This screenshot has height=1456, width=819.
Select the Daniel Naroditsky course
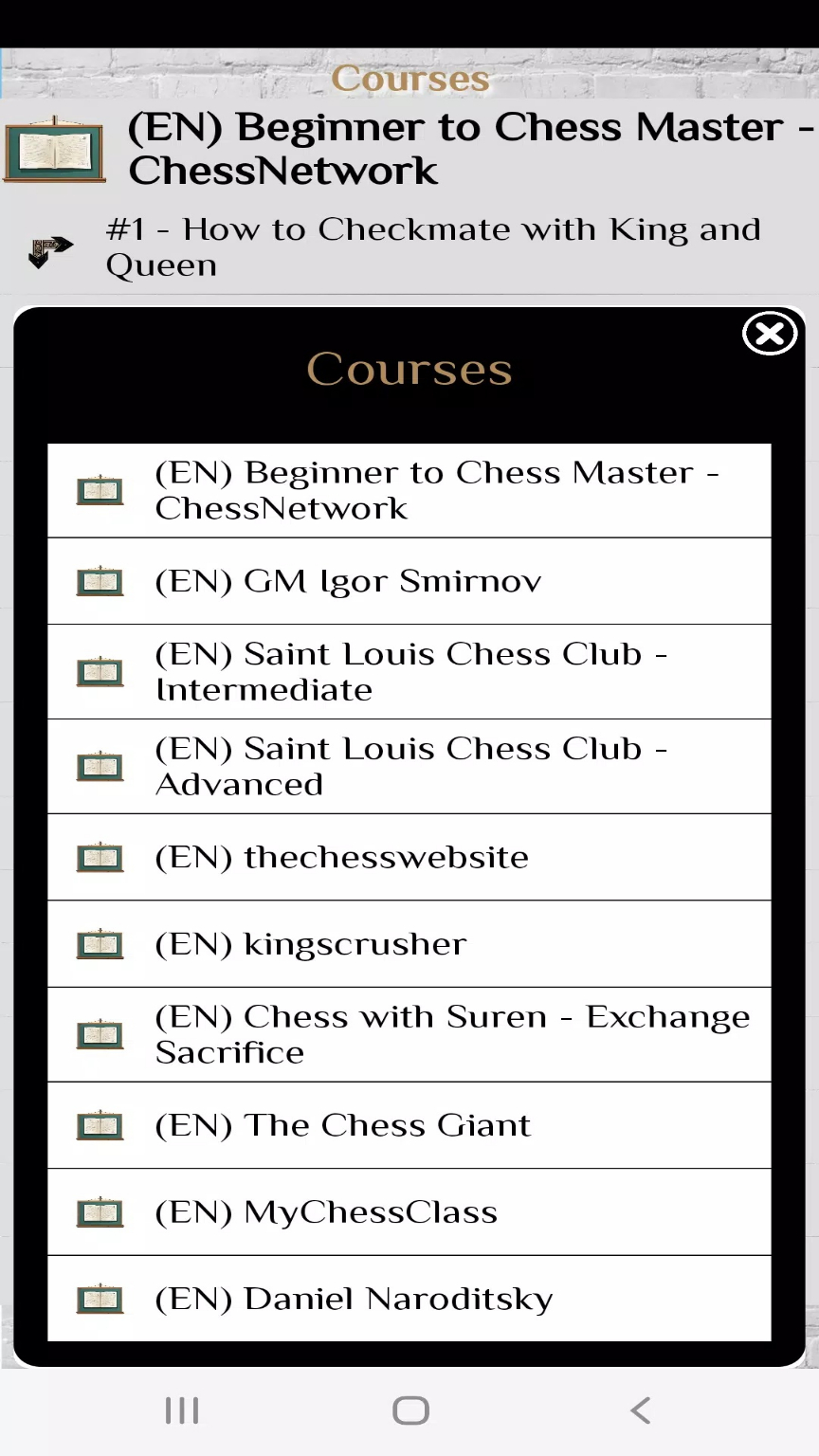click(x=409, y=1299)
